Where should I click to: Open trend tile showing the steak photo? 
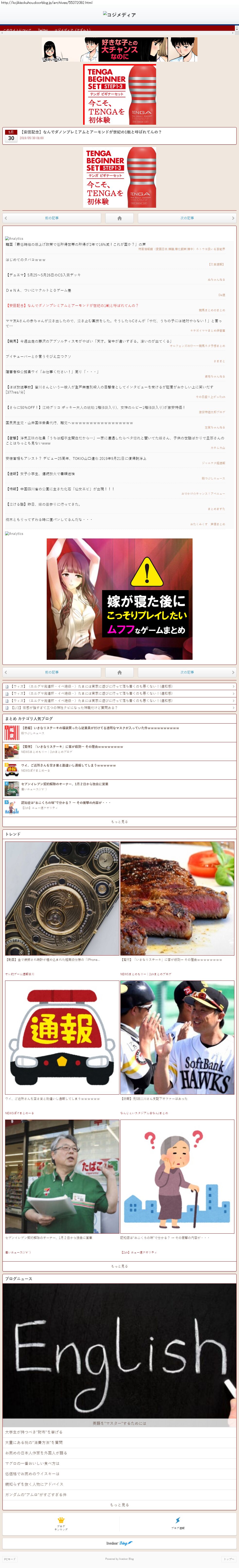[x=177, y=898]
